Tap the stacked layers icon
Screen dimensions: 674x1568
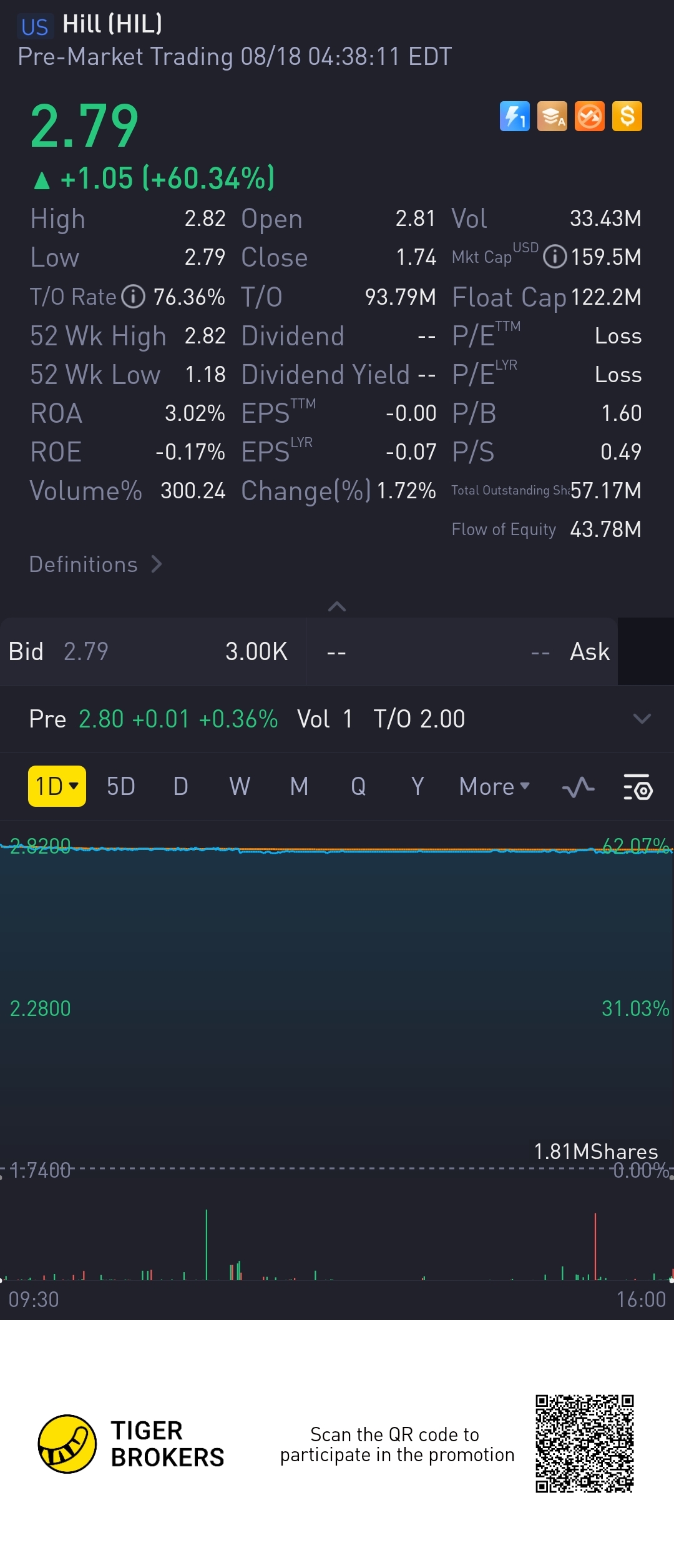(x=552, y=116)
